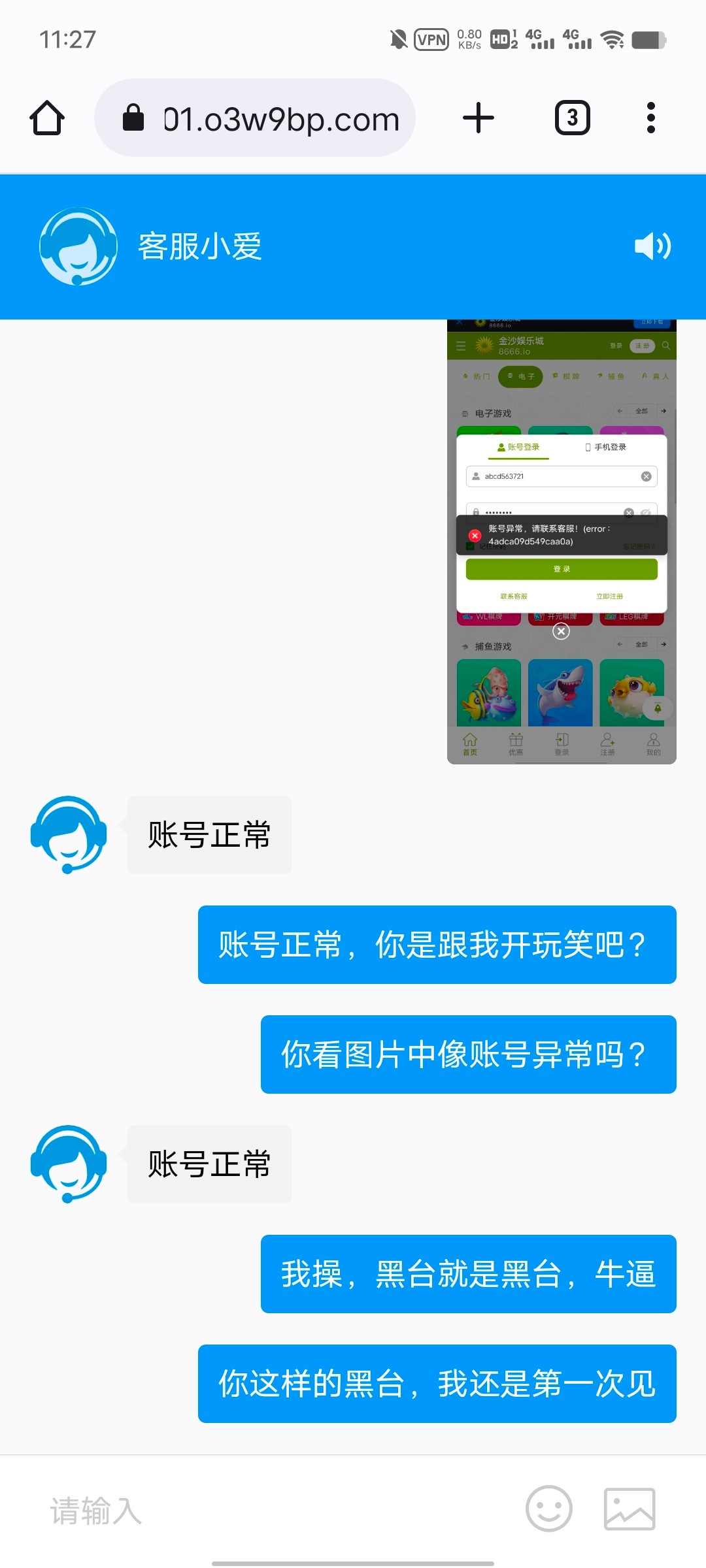Open the browser three-dot overflow menu
The width and height of the screenshot is (706, 1568).
tap(650, 118)
